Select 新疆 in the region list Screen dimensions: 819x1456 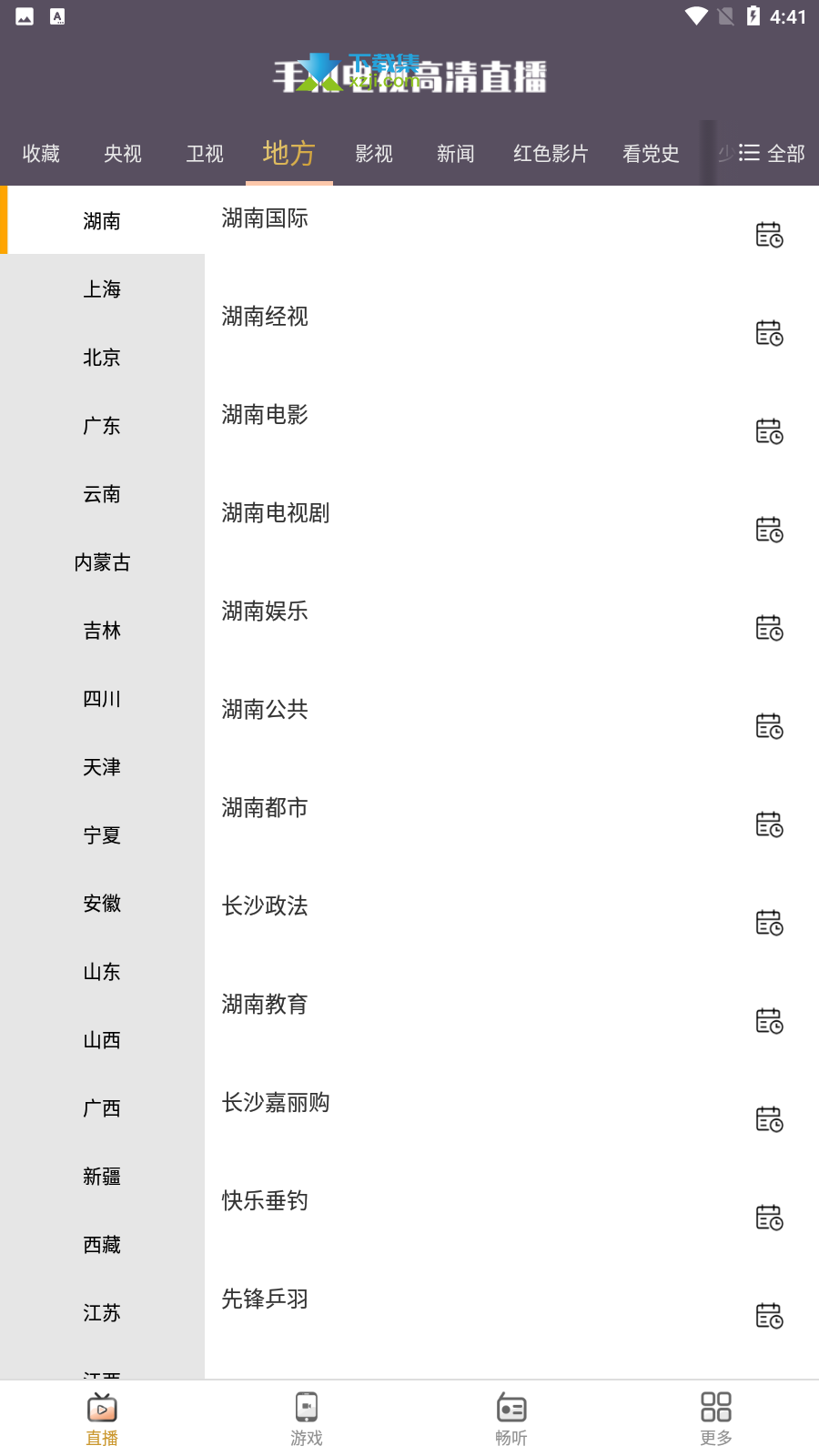click(x=102, y=1177)
